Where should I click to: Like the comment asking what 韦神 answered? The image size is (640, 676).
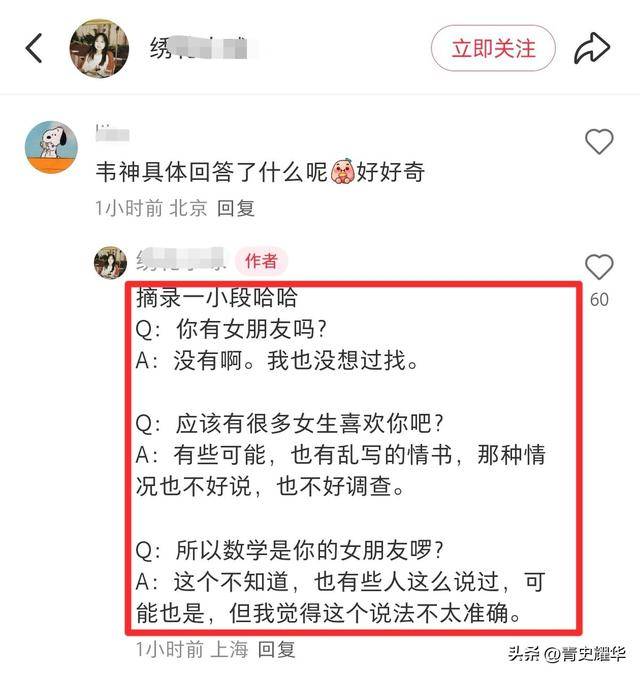[x=598, y=142]
